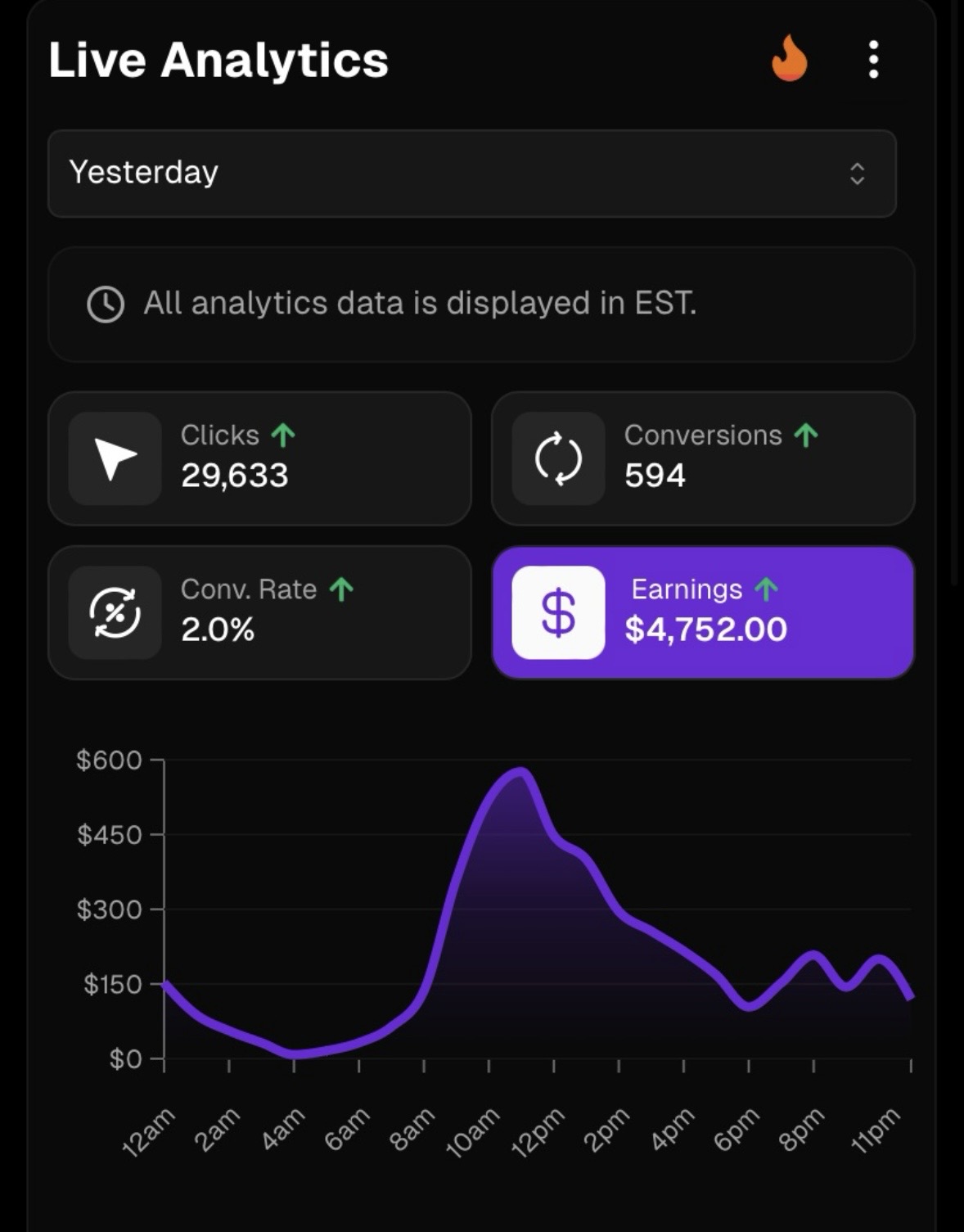Image resolution: width=964 pixels, height=1232 pixels.
Task: Click the clock icon in EST notice
Action: tap(105, 304)
